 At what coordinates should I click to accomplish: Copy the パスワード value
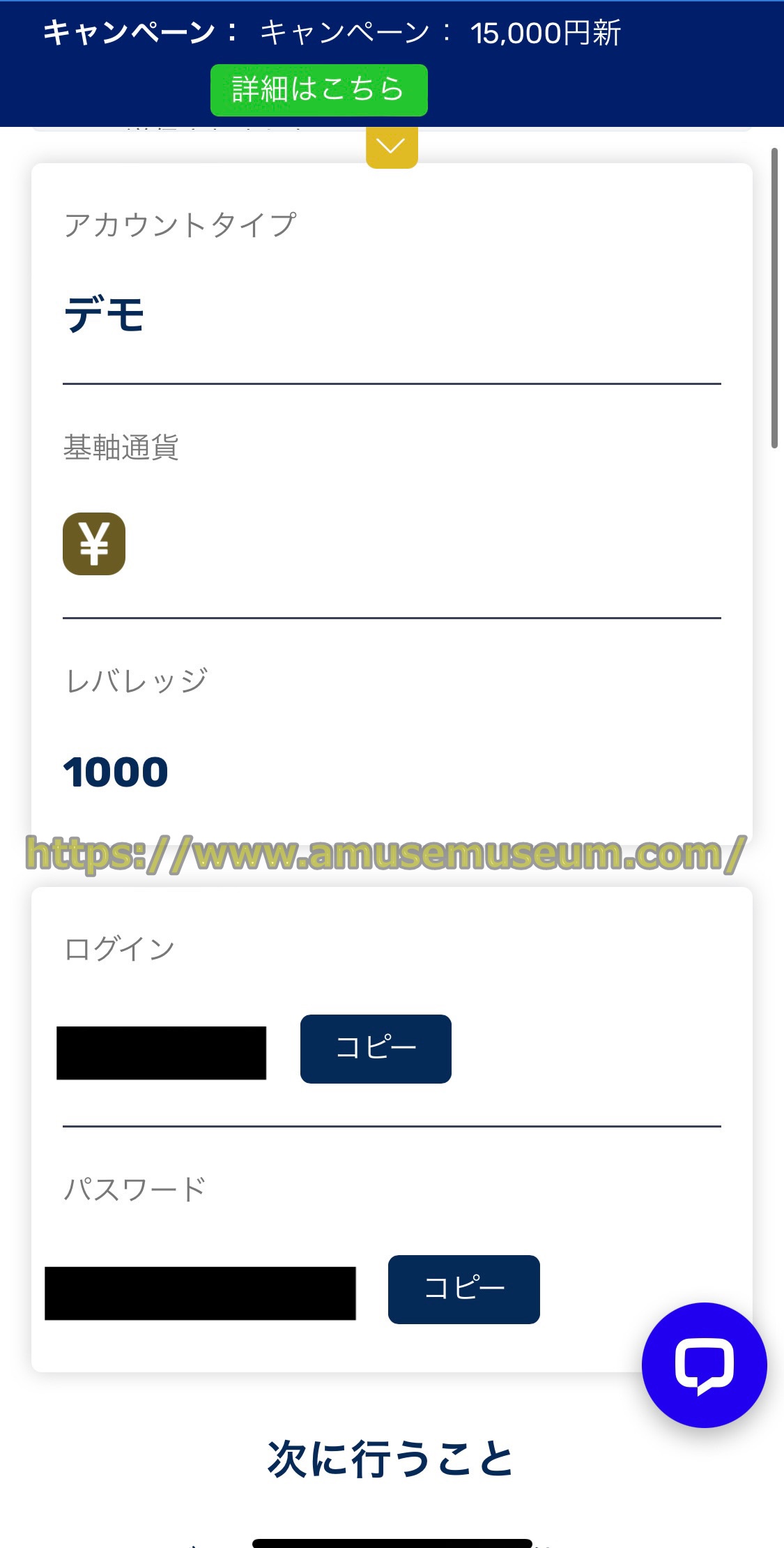[x=463, y=1289]
